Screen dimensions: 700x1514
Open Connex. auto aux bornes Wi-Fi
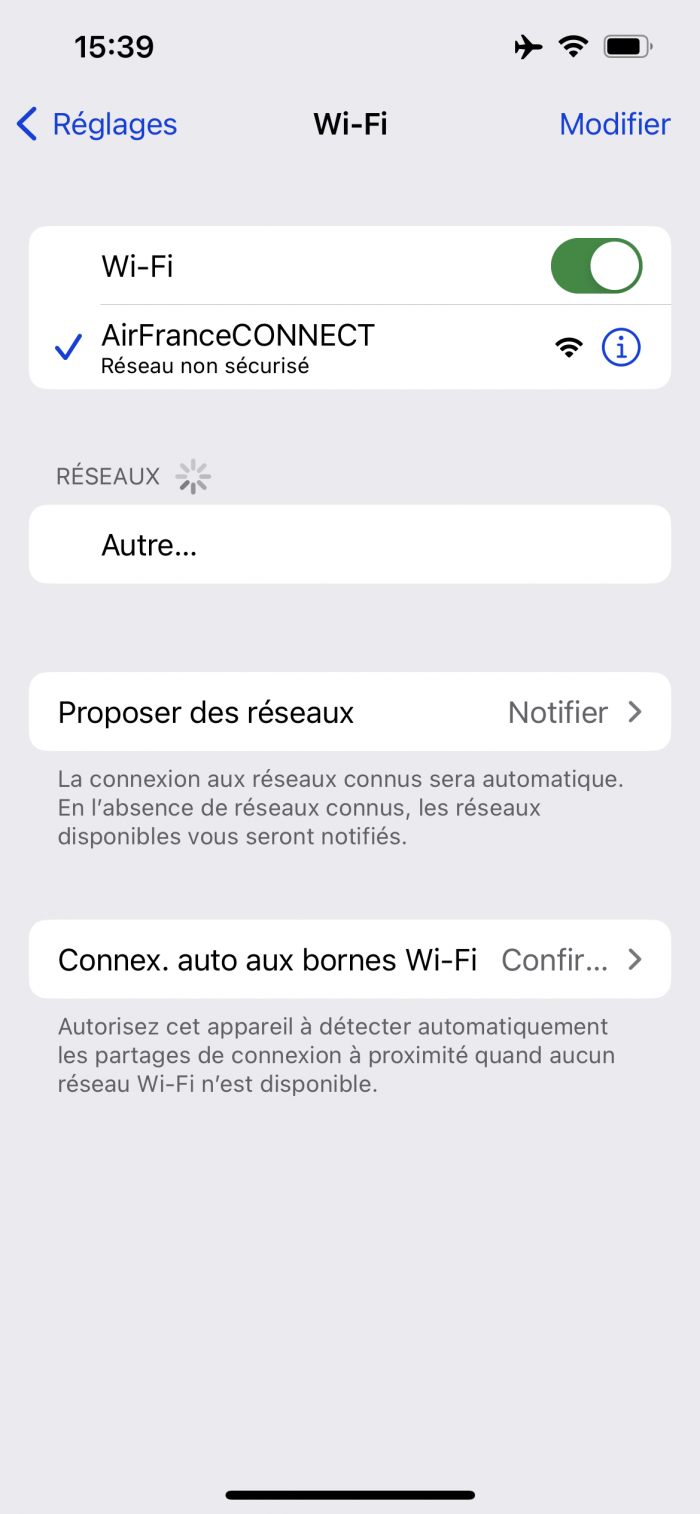point(349,960)
